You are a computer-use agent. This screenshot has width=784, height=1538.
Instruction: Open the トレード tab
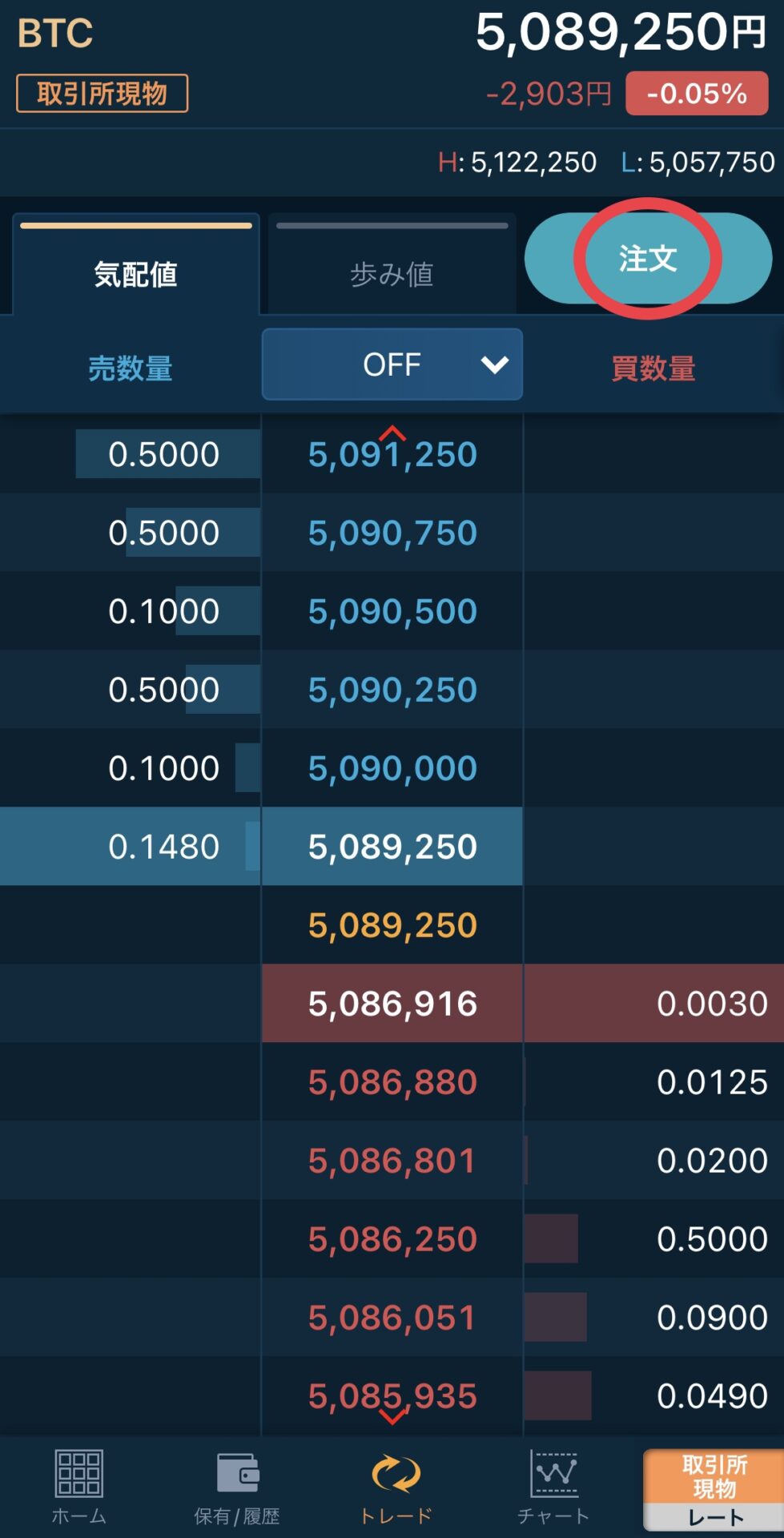396,1488
